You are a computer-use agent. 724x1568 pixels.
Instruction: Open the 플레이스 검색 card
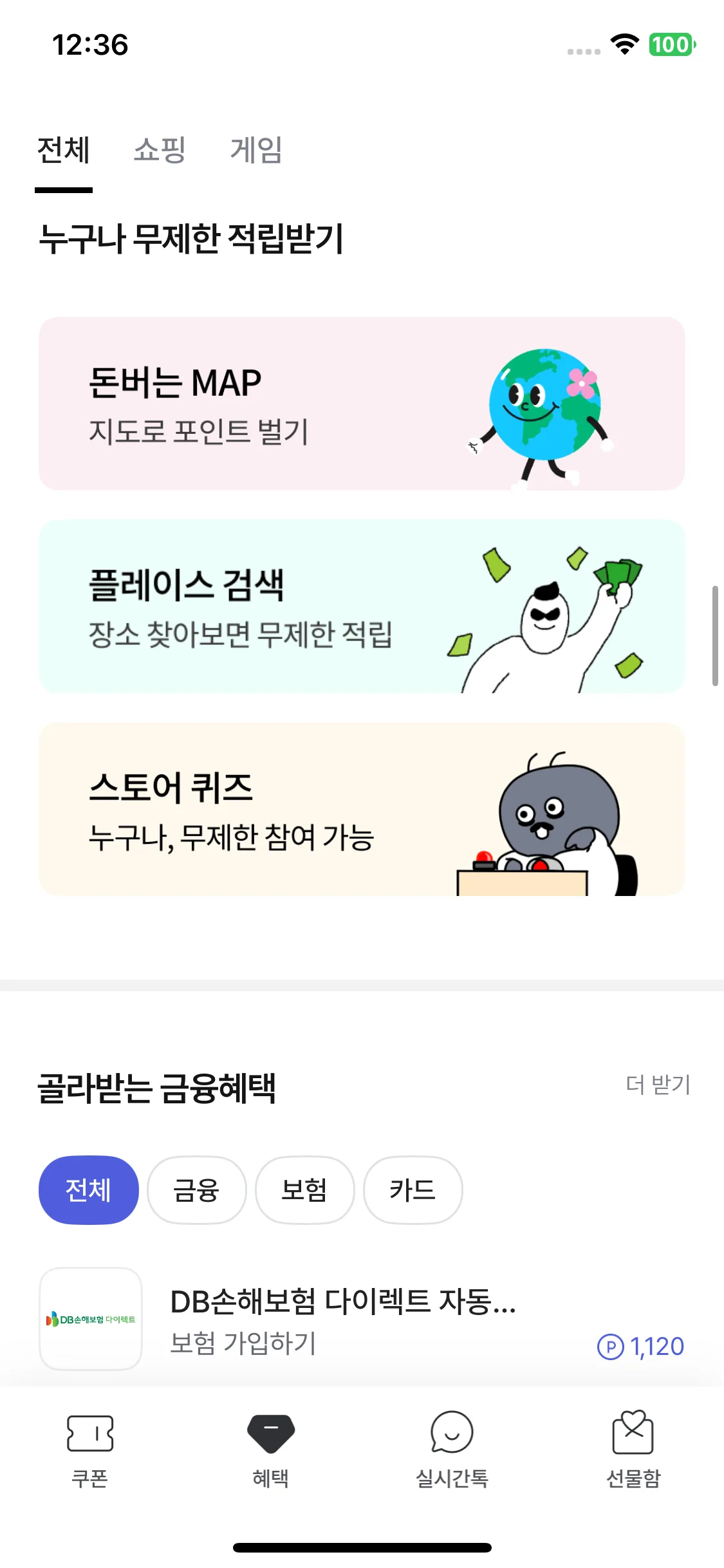362,606
